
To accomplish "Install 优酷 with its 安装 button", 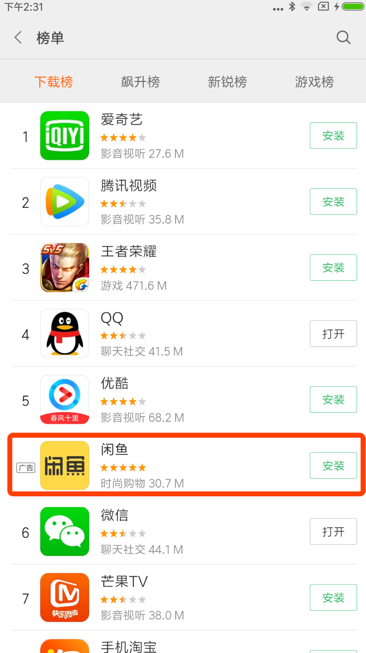I will click(333, 399).
